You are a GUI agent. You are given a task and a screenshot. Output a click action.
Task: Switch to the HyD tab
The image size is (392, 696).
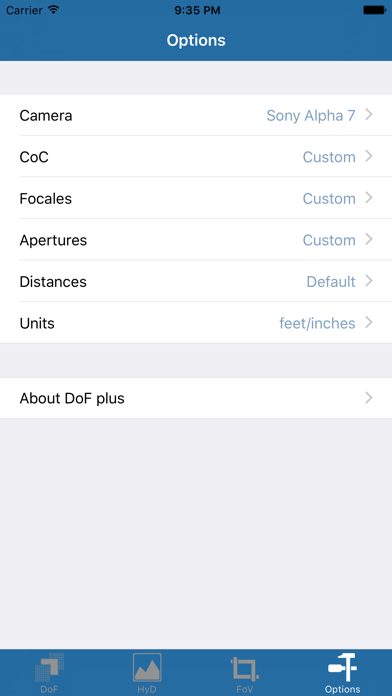click(147, 673)
